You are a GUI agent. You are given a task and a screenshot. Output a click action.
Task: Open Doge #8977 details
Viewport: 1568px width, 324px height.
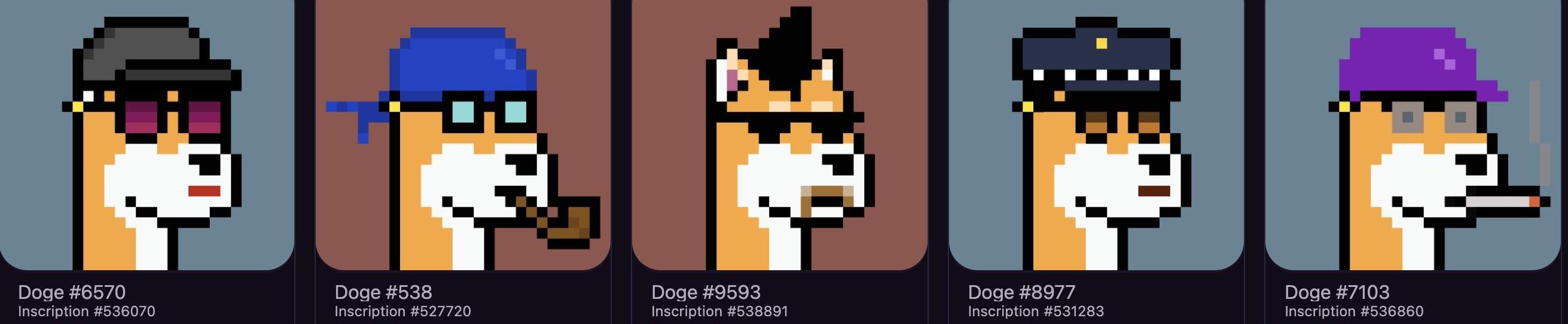(x=1096, y=134)
